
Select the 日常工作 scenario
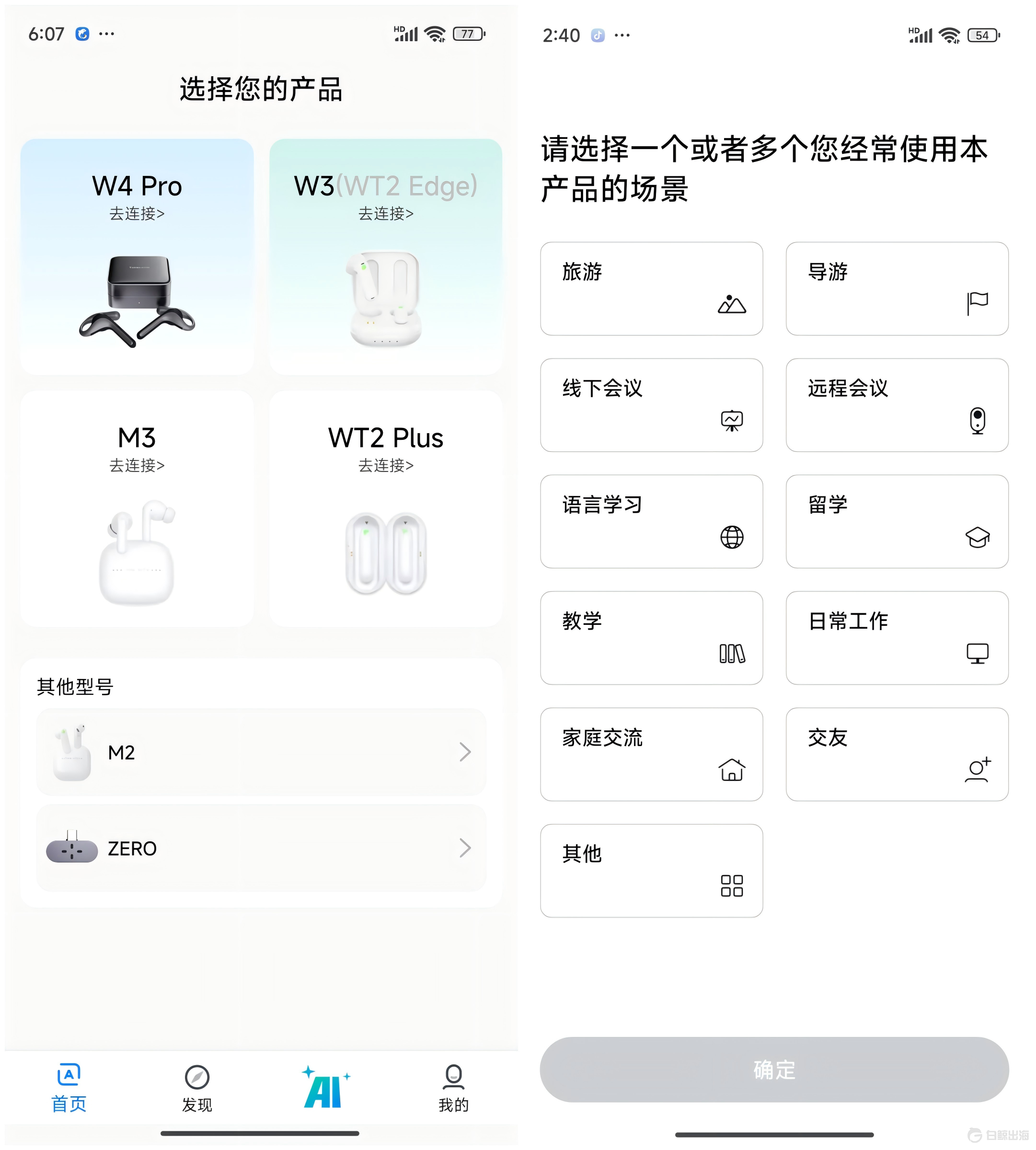coord(897,638)
